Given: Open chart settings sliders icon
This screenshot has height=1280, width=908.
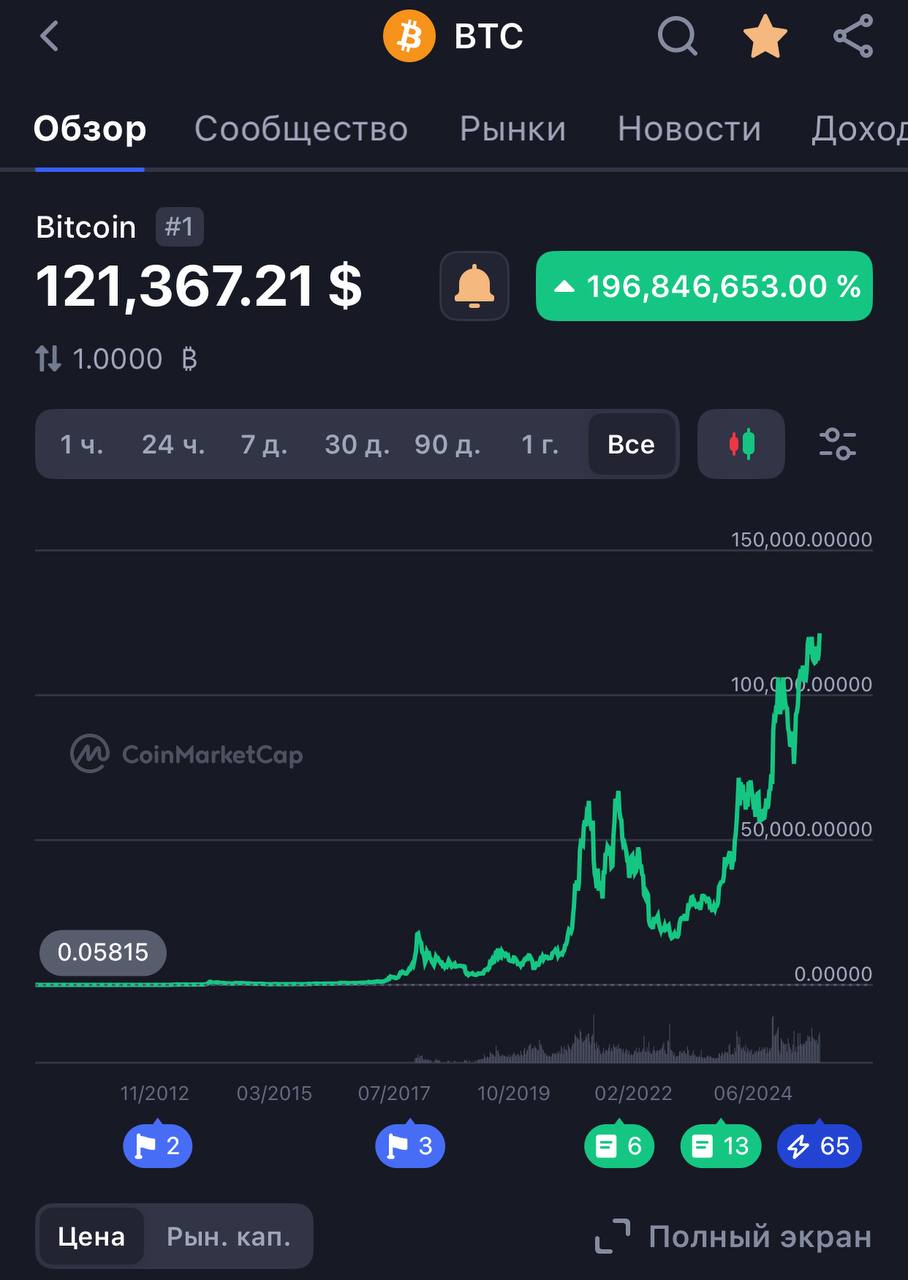Looking at the screenshot, I should point(837,444).
